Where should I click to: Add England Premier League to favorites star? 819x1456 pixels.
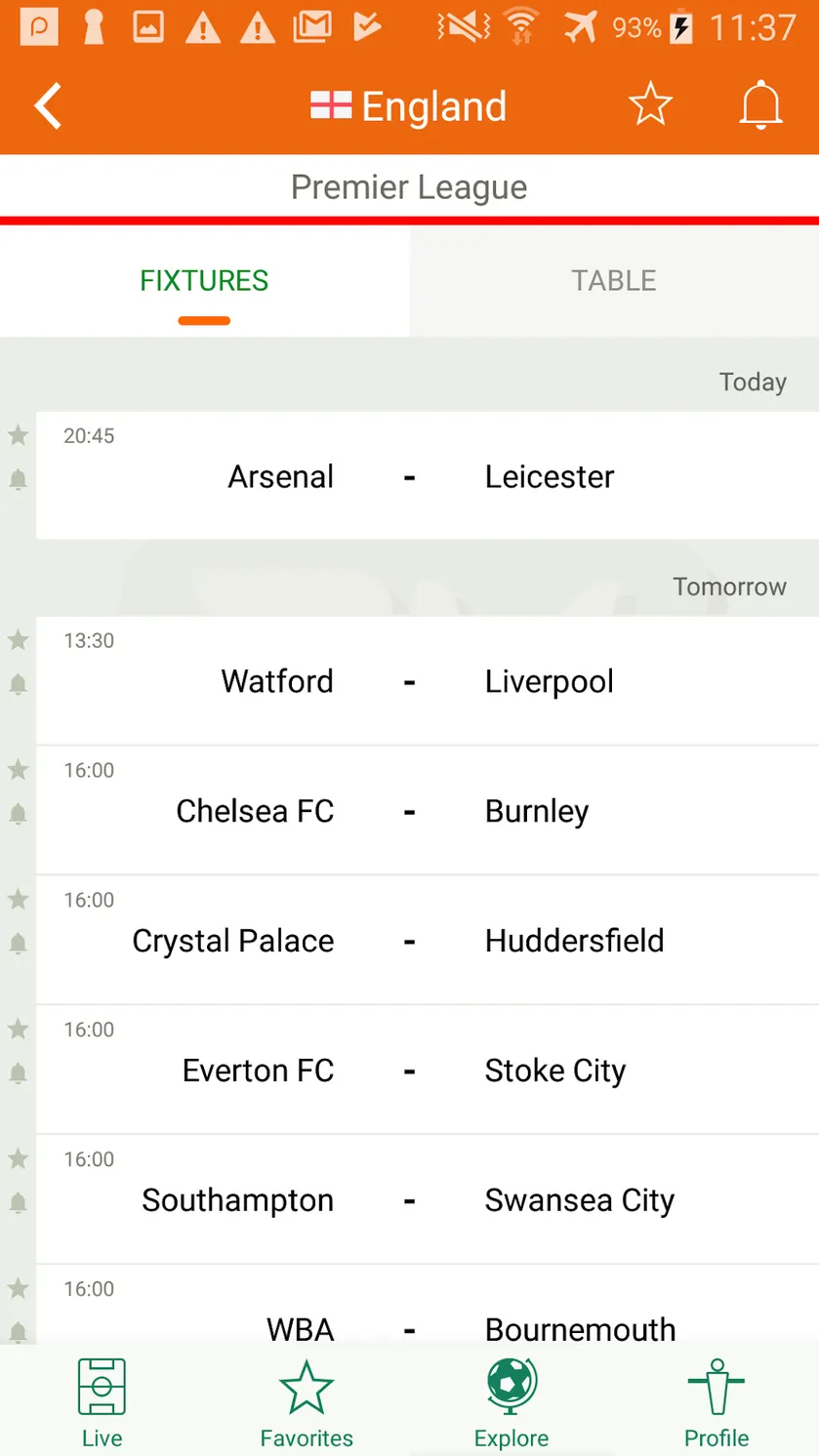pyautogui.click(x=650, y=103)
